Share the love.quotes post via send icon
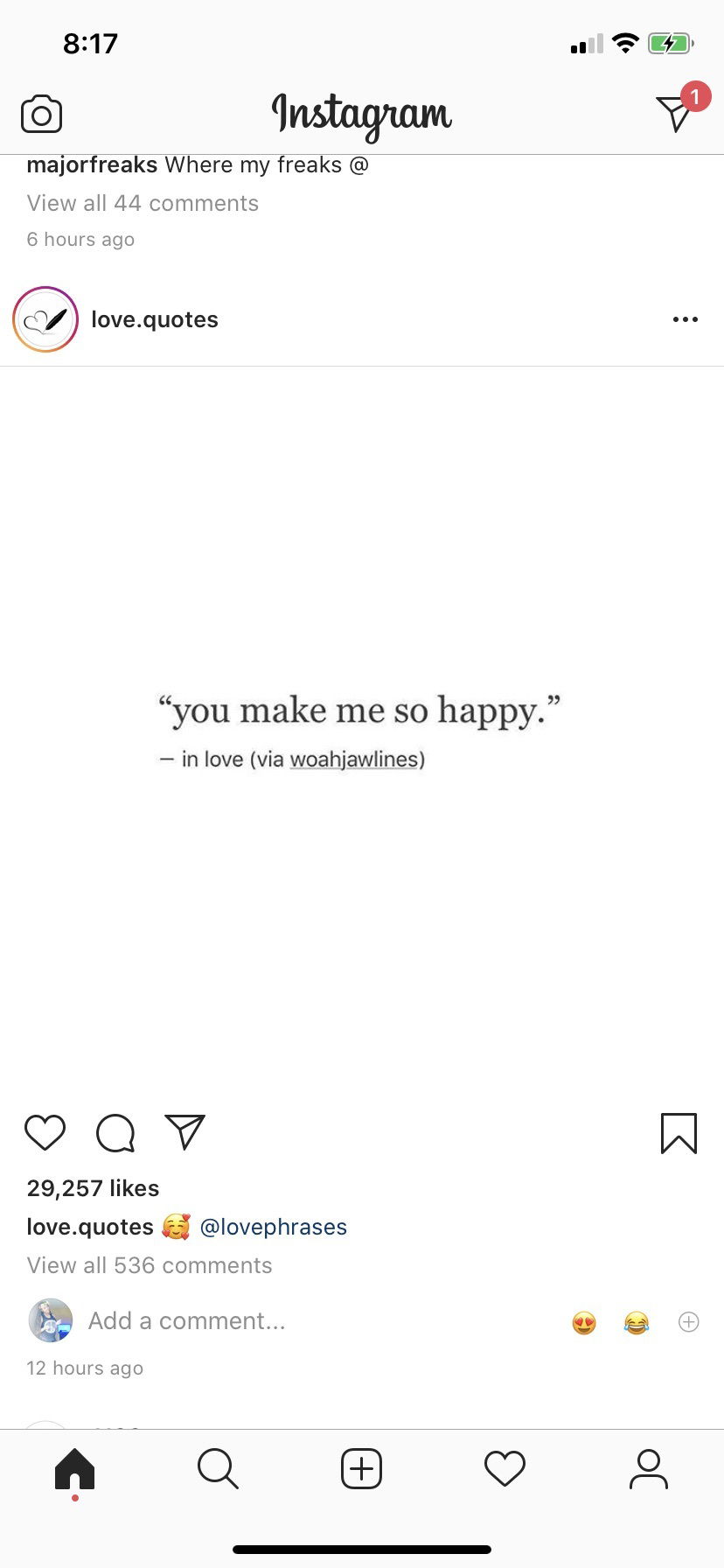The image size is (724, 1568). point(184,1132)
